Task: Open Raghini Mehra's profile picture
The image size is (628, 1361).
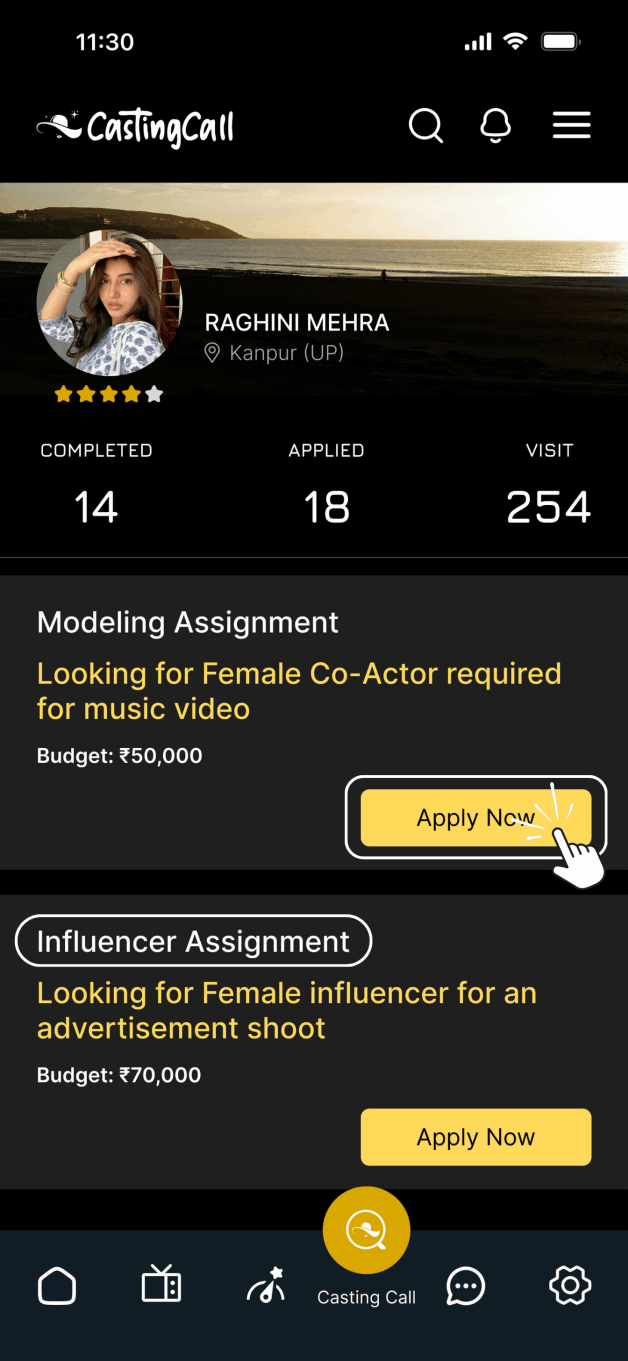Action: tap(110, 303)
